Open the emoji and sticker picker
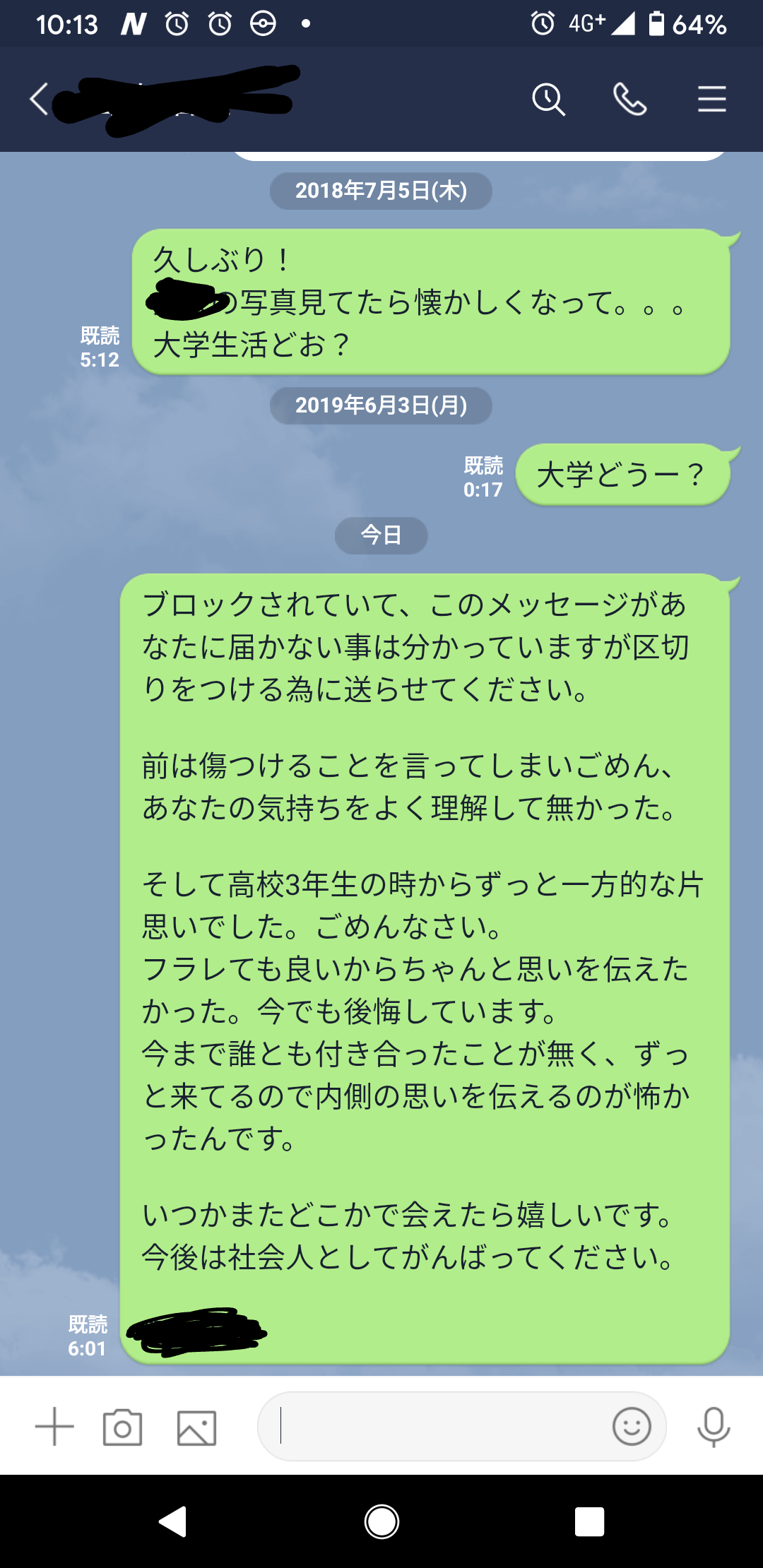The height and width of the screenshot is (1568, 763). (631, 1426)
